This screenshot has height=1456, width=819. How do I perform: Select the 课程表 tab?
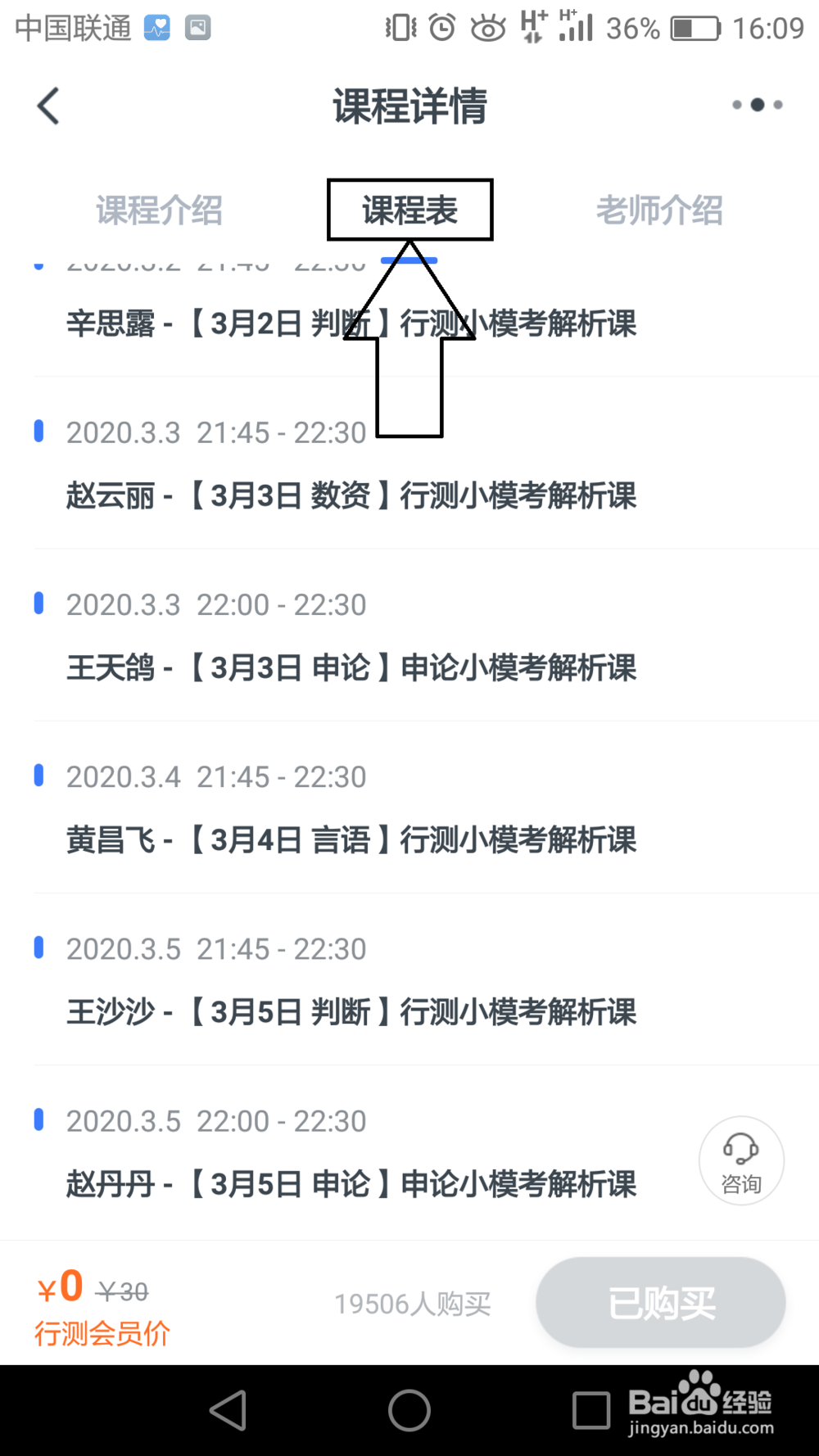[x=409, y=210]
